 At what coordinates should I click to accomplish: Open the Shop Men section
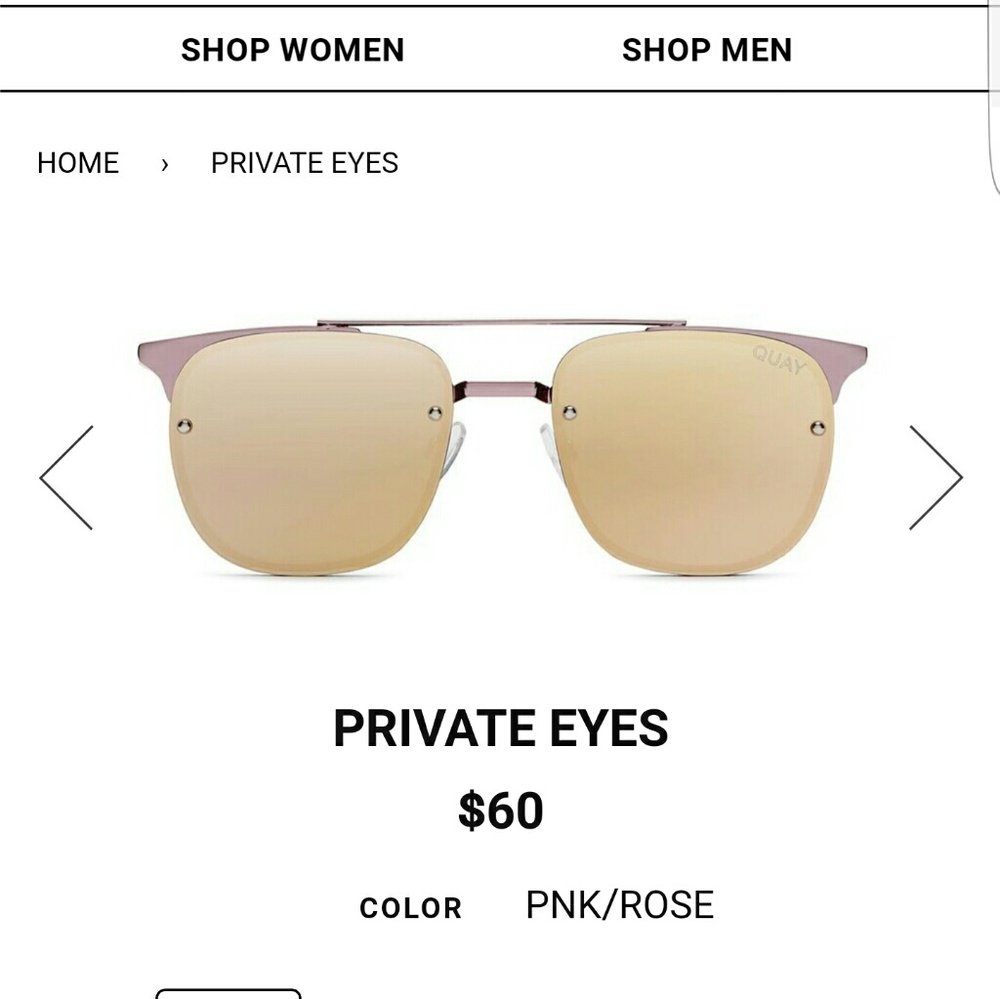(x=706, y=50)
